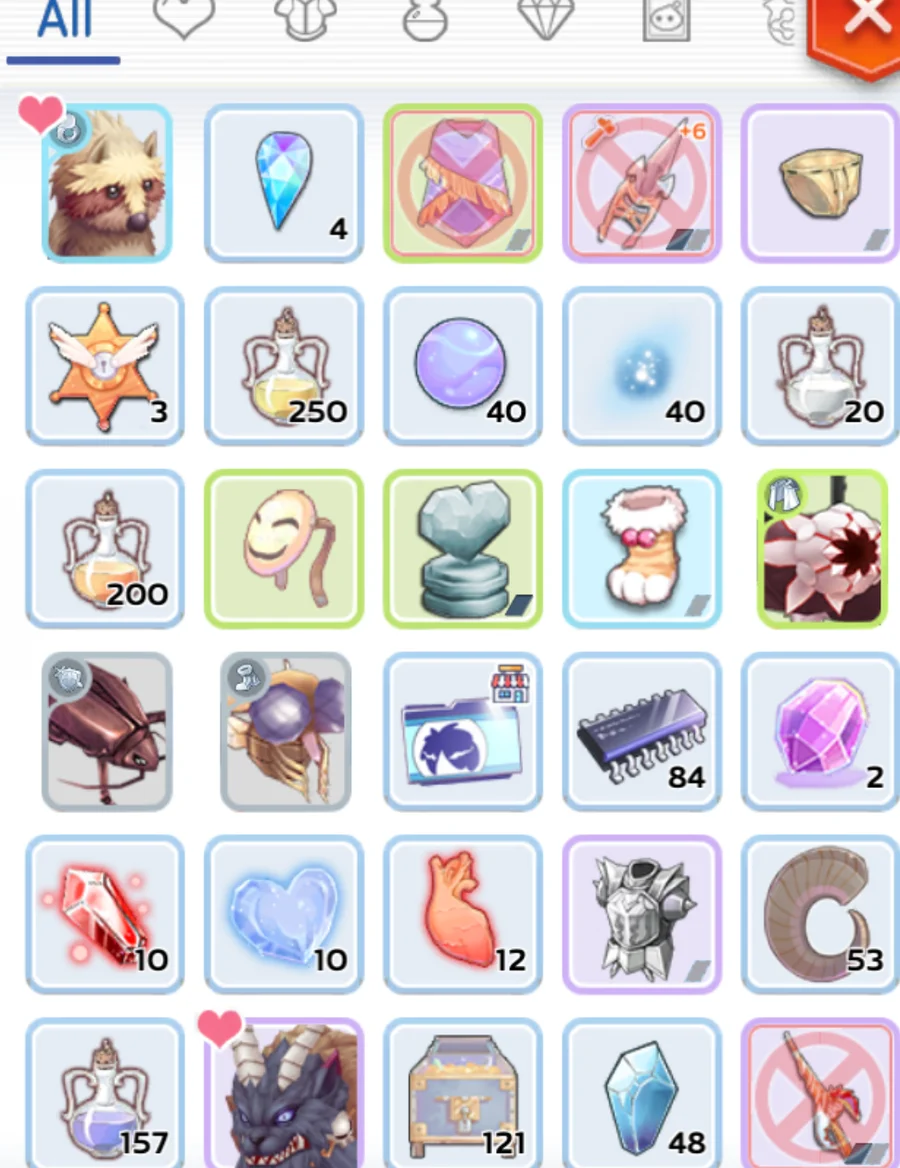Tap the curled horn stack of 53
The height and width of the screenshot is (1168, 900).
coord(820,915)
